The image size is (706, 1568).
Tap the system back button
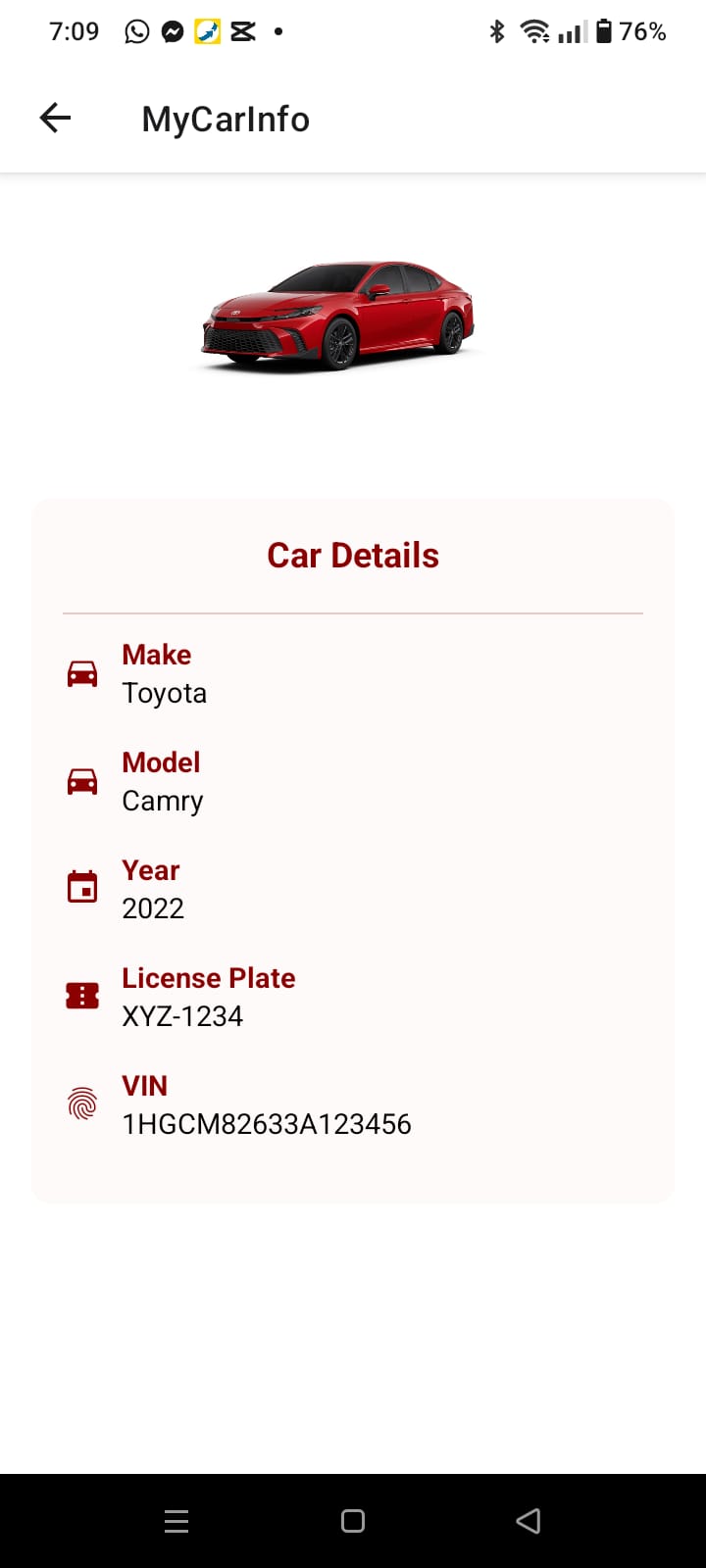[x=529, y=1520]
